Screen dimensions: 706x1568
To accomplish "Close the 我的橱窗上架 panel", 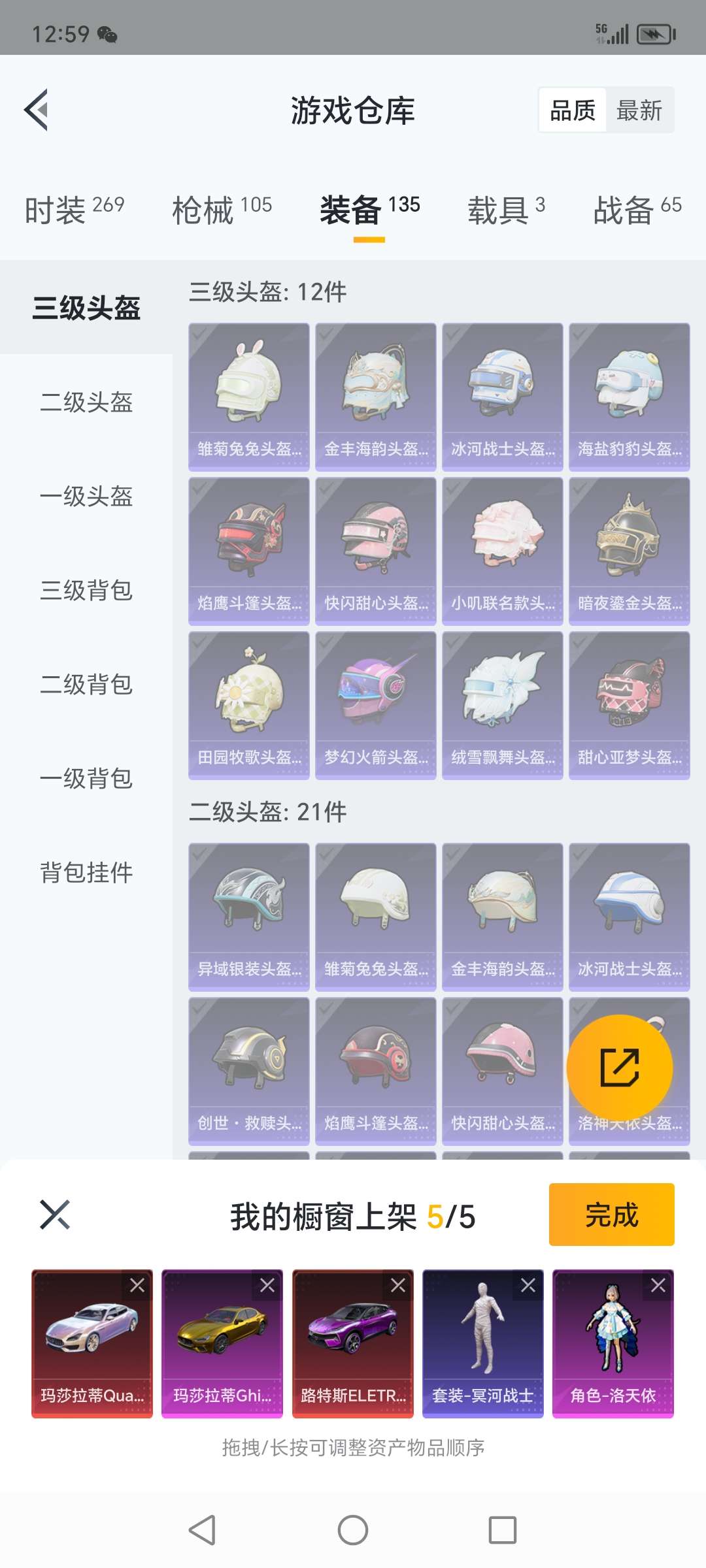I will tap(55, 1215).
